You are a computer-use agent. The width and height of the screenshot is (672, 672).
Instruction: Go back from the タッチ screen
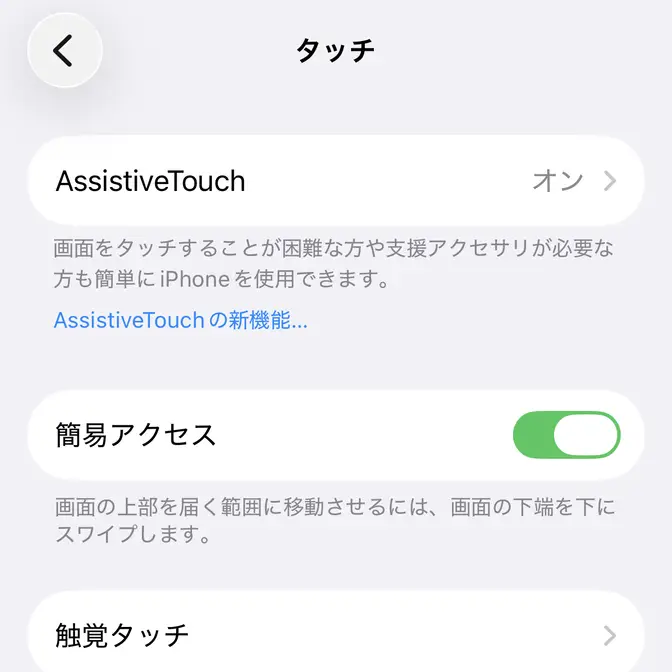click(x=65, y=50)
